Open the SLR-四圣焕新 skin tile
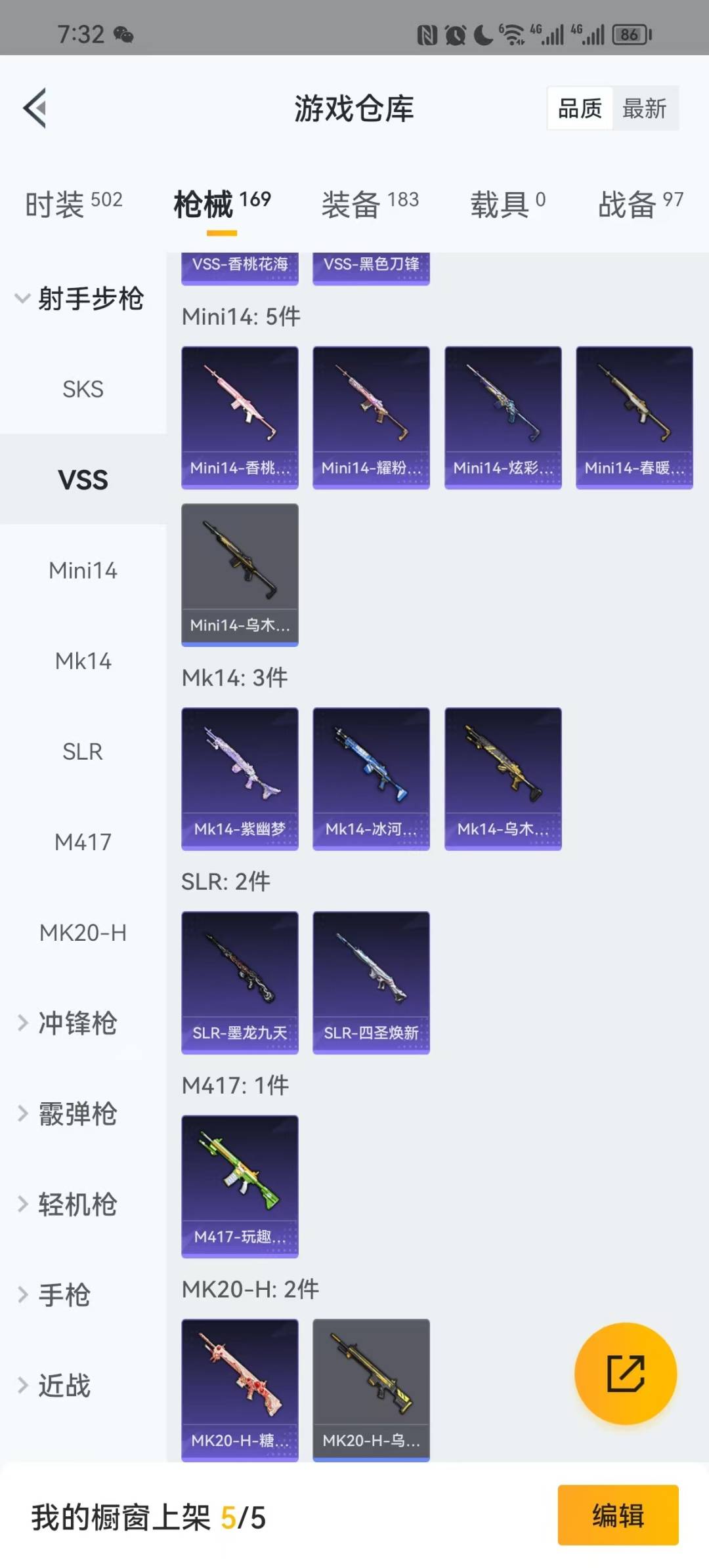This screenshot has height=1568, width=709. [x=371, y=983]
